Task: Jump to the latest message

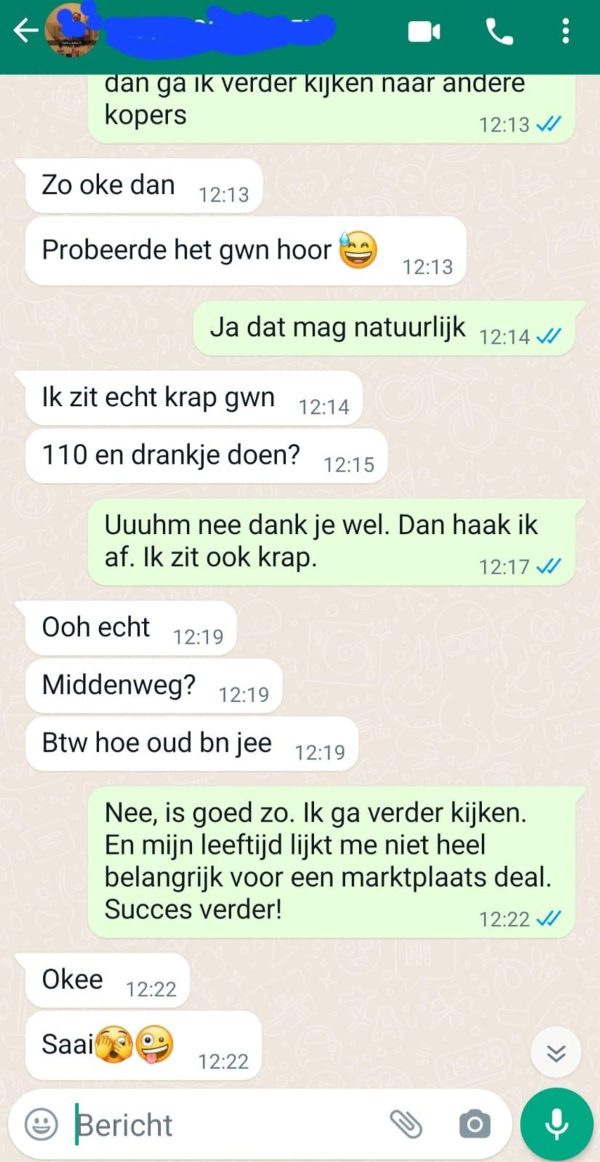Action: point(557,1052)
